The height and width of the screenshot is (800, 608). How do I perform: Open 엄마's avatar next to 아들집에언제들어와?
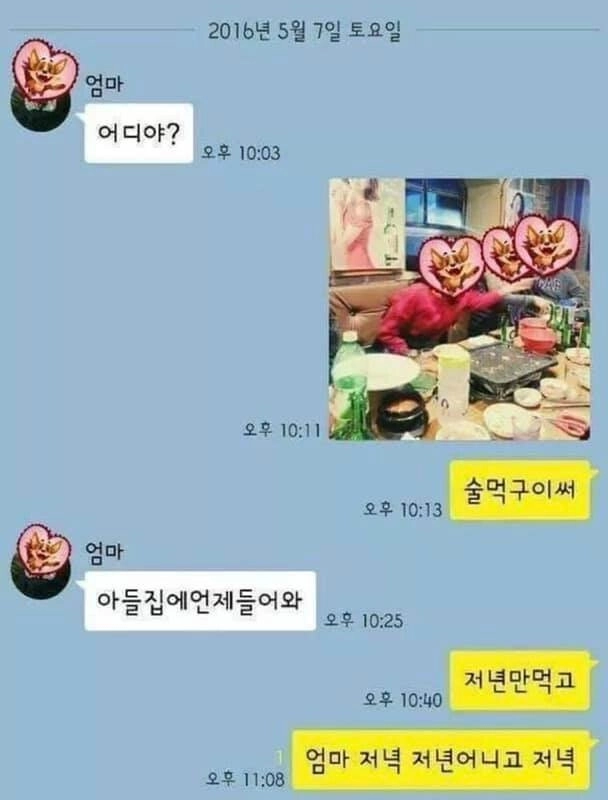point(41,560)
